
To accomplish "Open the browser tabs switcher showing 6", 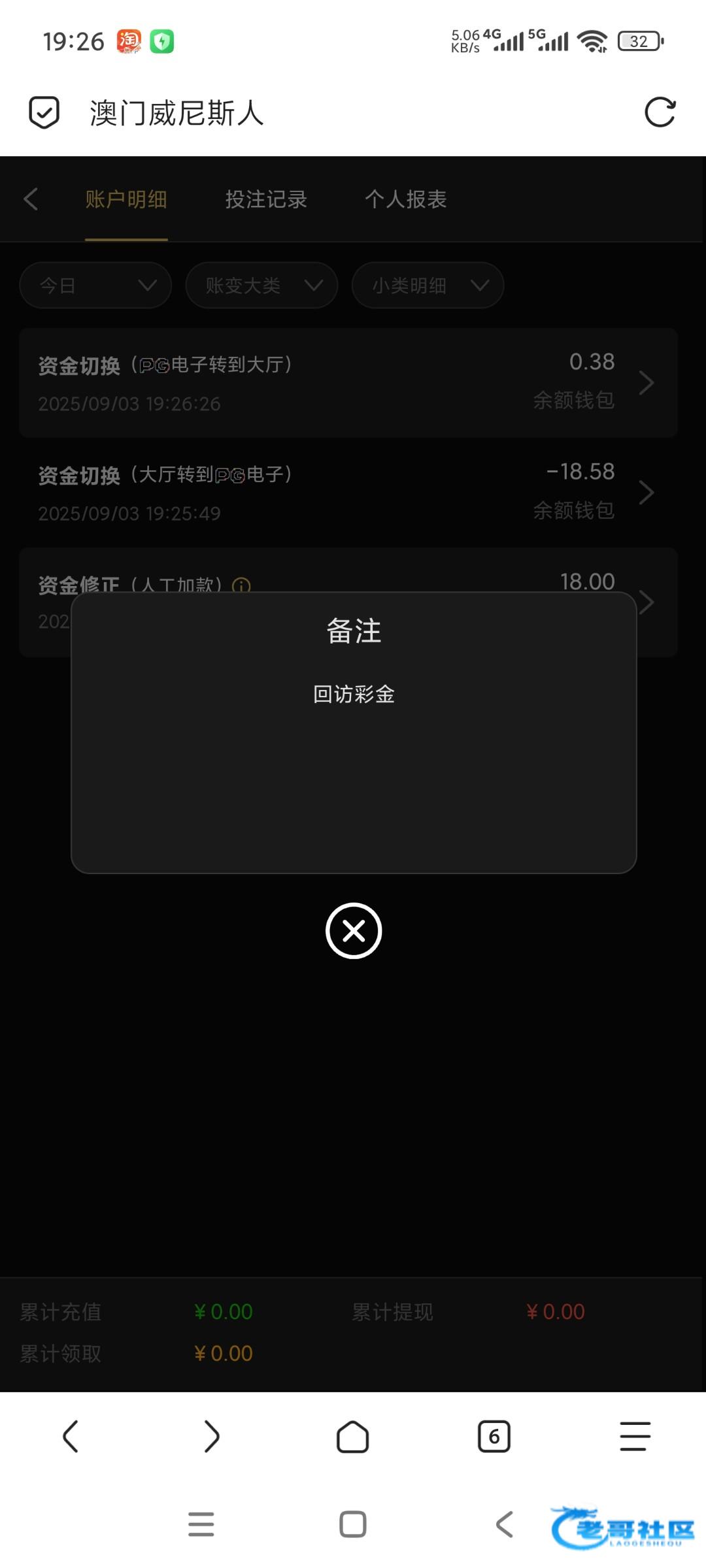I will [x=494, y=1436].
